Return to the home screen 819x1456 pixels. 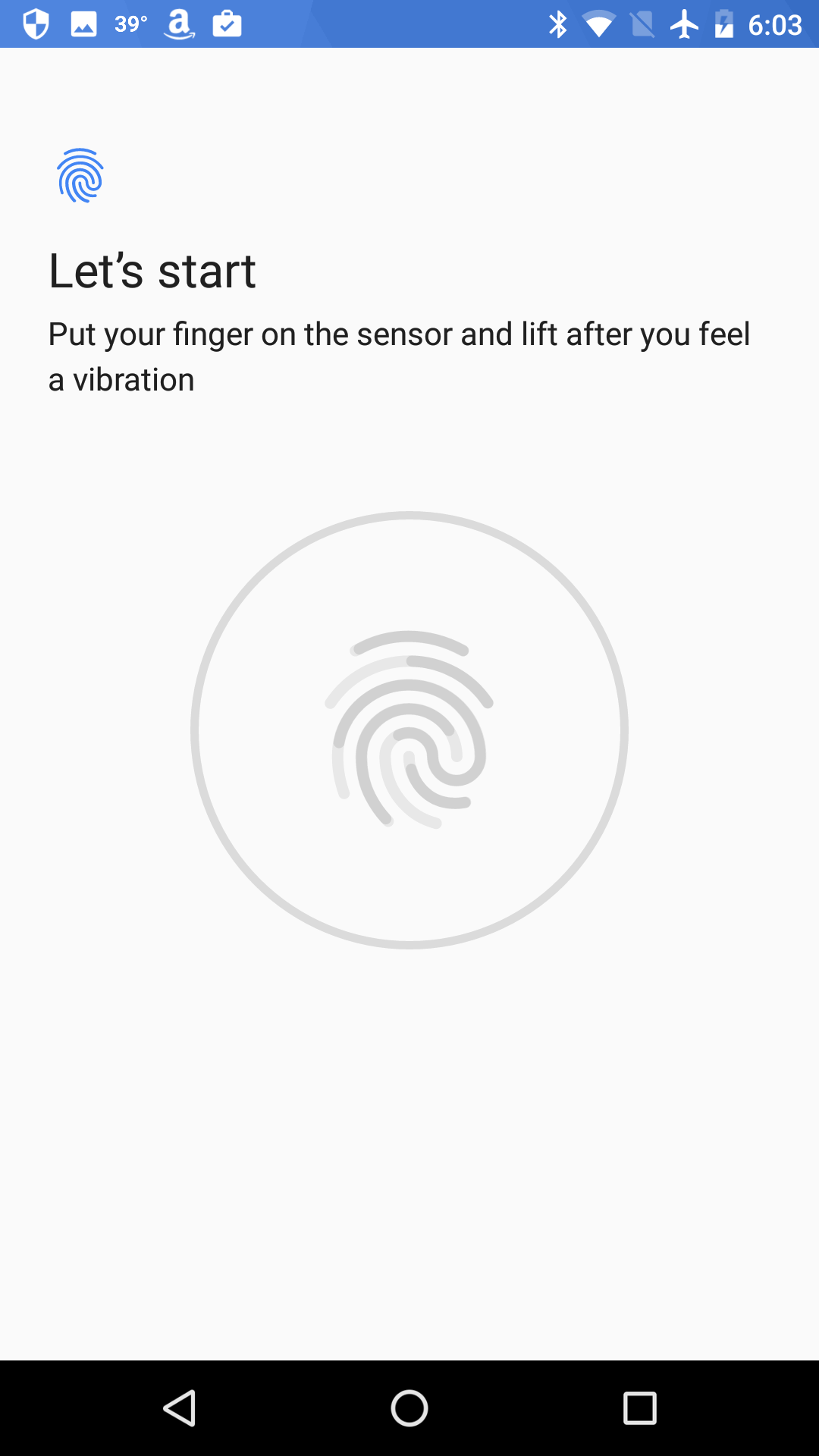coord(409,1408)
